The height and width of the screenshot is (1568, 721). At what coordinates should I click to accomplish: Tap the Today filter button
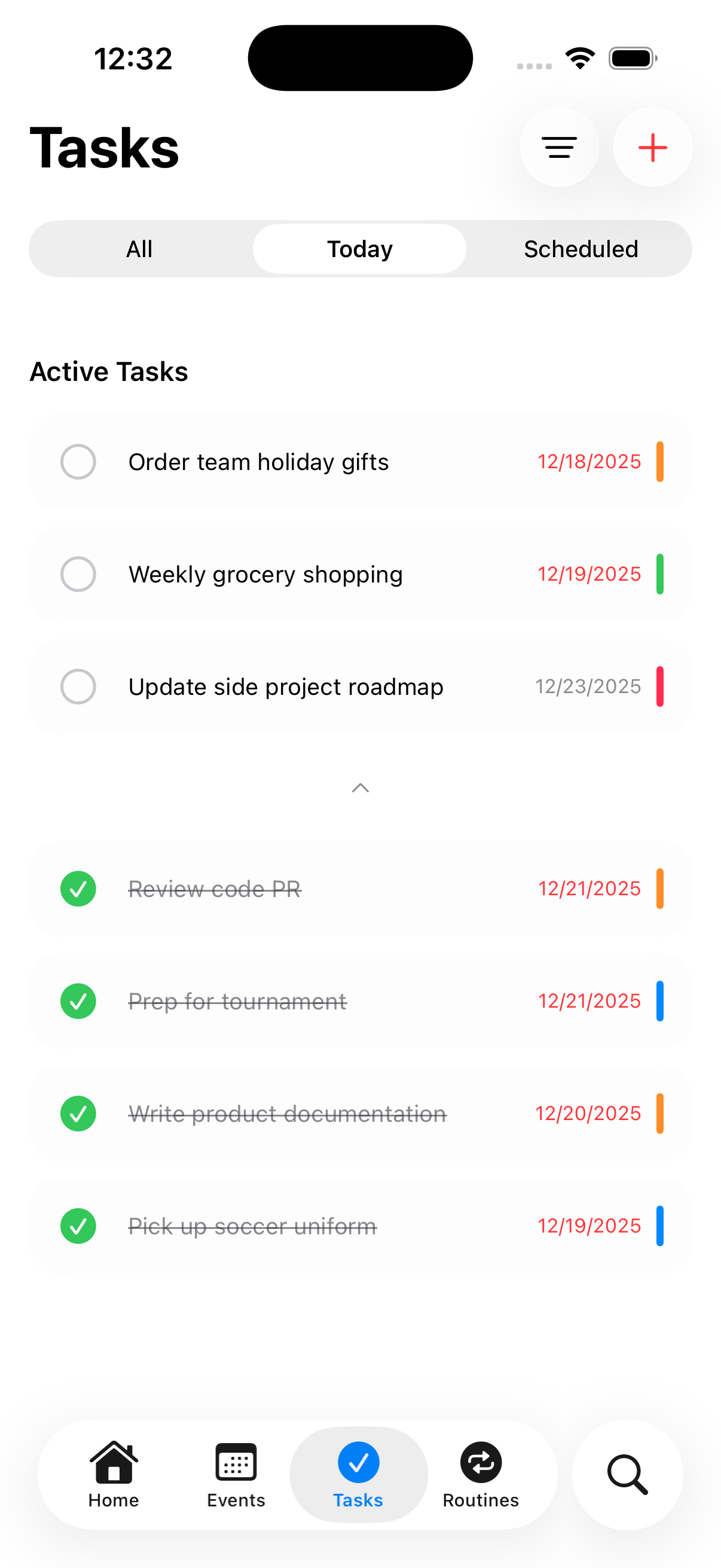click(359, 248)
